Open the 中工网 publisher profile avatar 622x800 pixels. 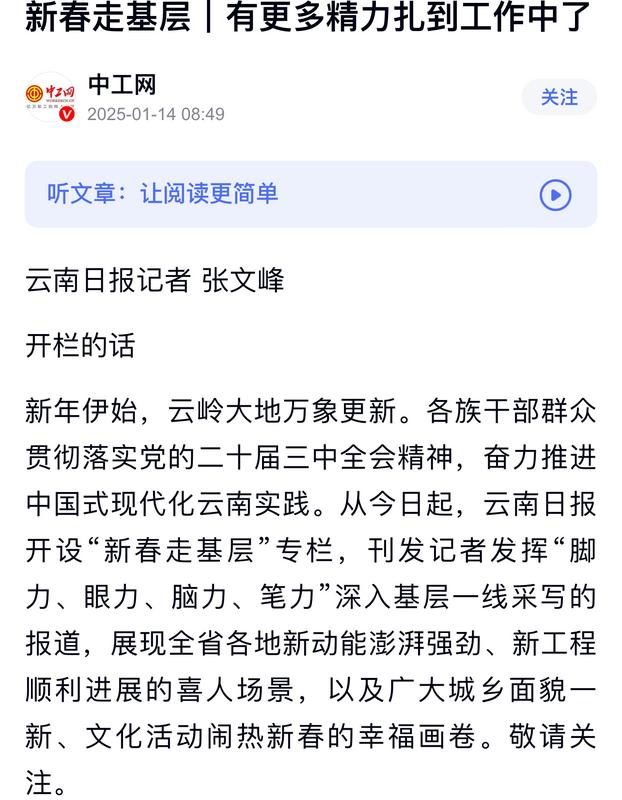51,97
